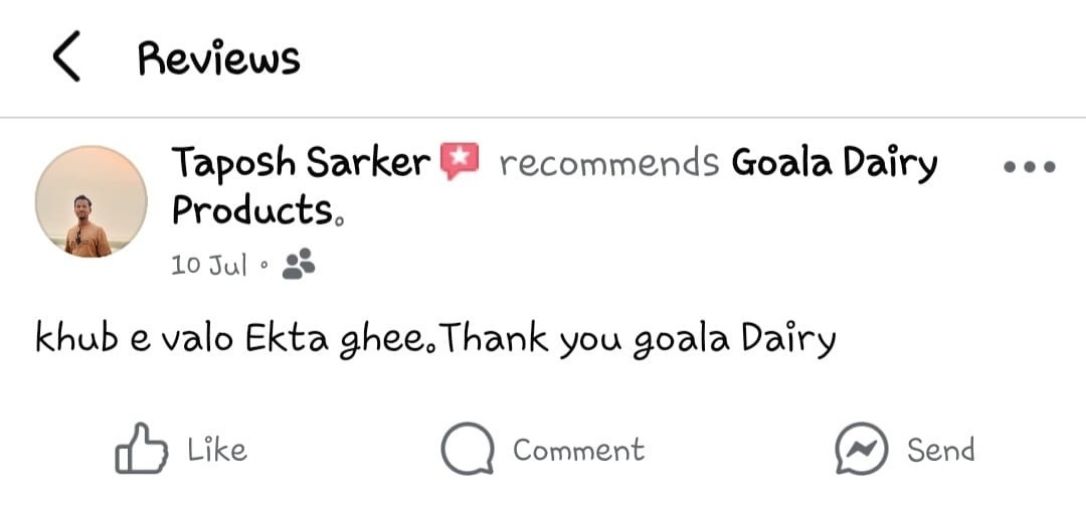Open the three-dot menu on Taposh's review

point(1029,167)
